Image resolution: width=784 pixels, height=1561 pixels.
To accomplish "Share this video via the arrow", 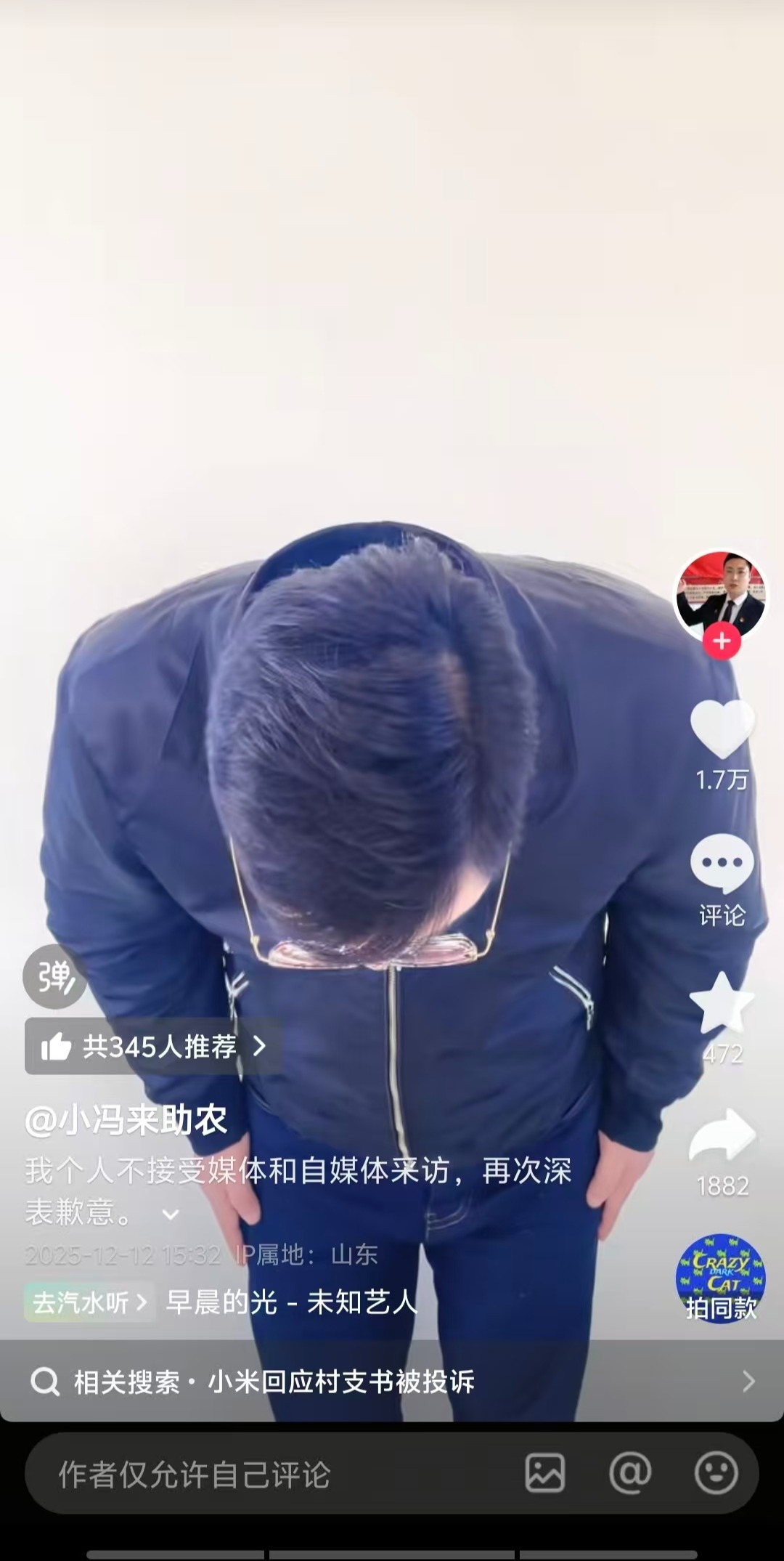I will [722, 1136].
